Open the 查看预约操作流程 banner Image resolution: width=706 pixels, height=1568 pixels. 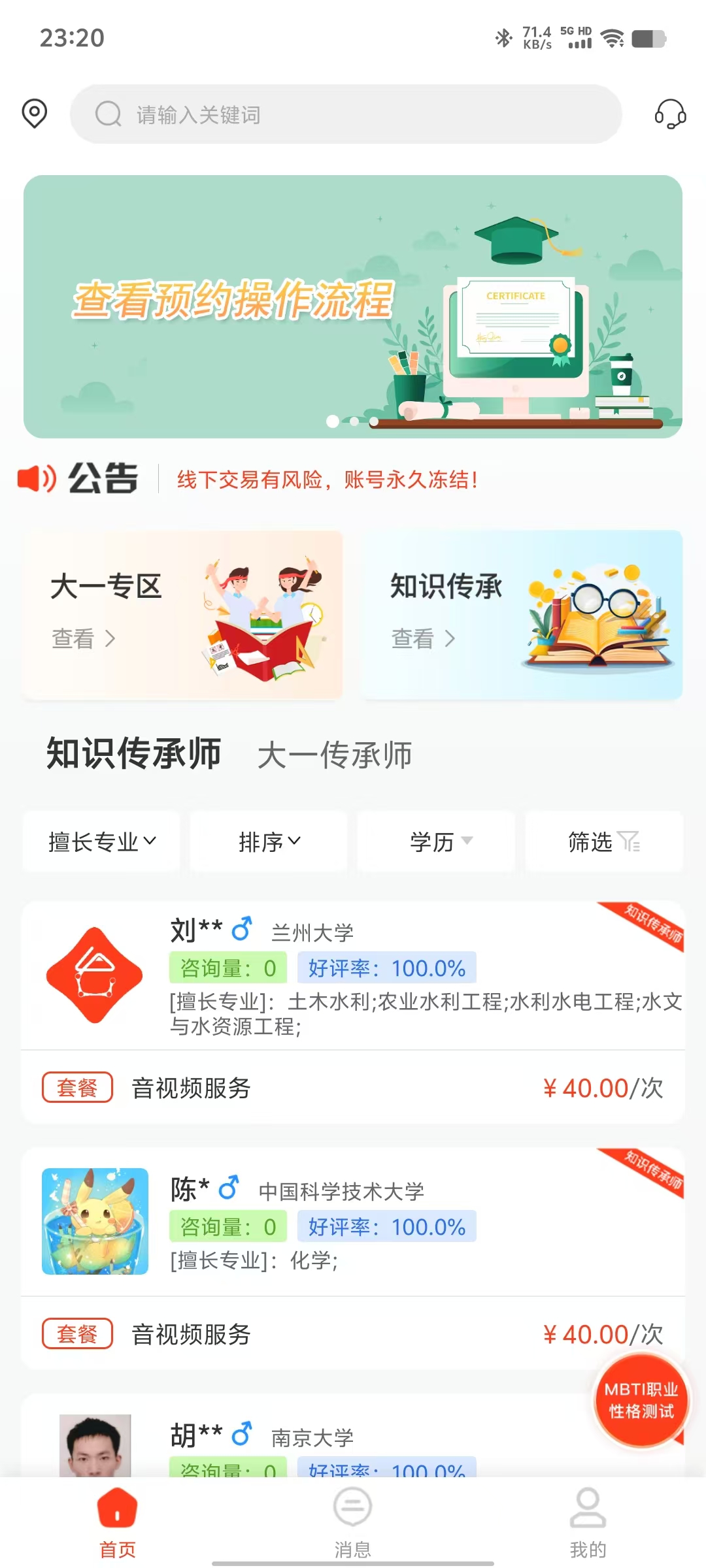tap(353, 306)
